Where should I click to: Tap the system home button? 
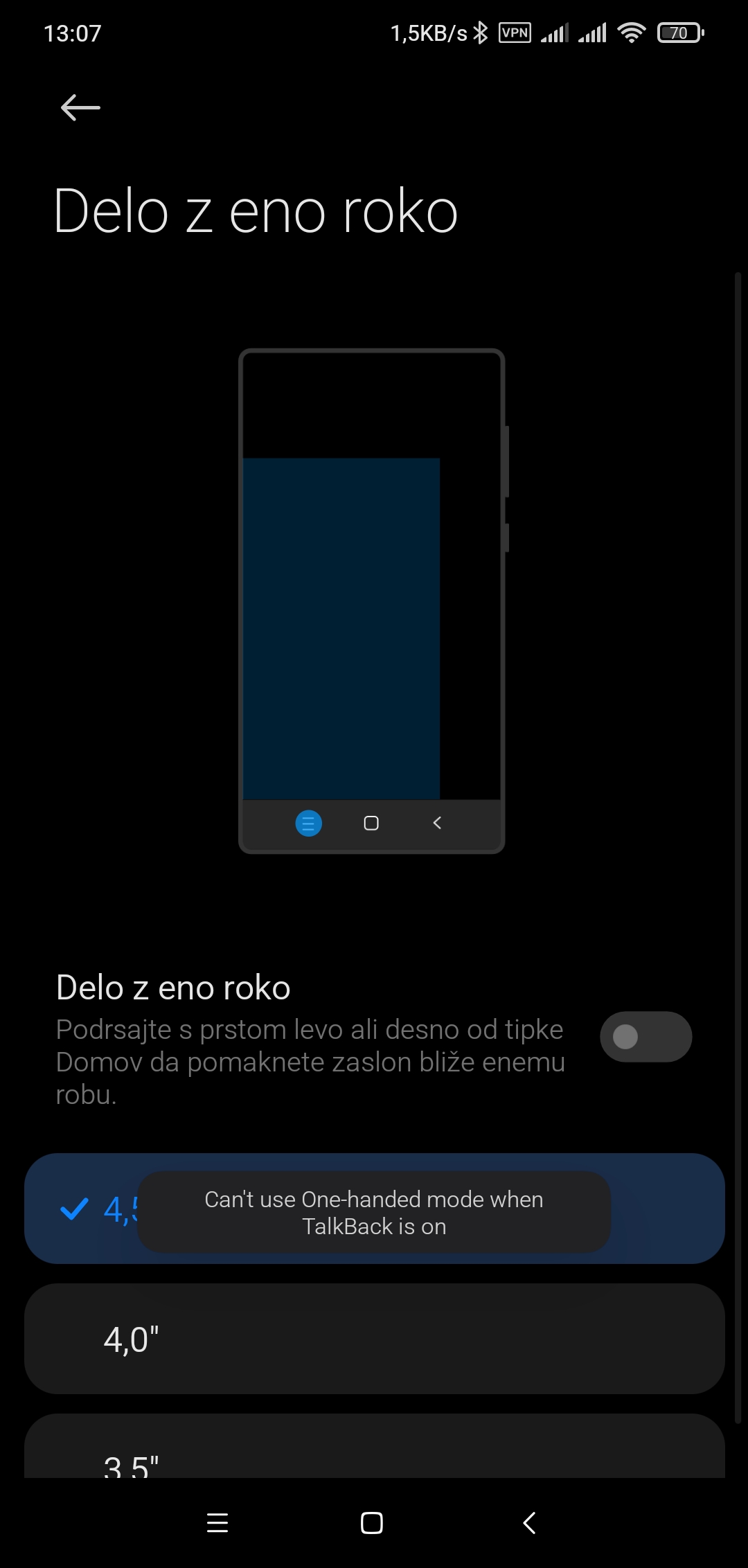coord(372,1523)
